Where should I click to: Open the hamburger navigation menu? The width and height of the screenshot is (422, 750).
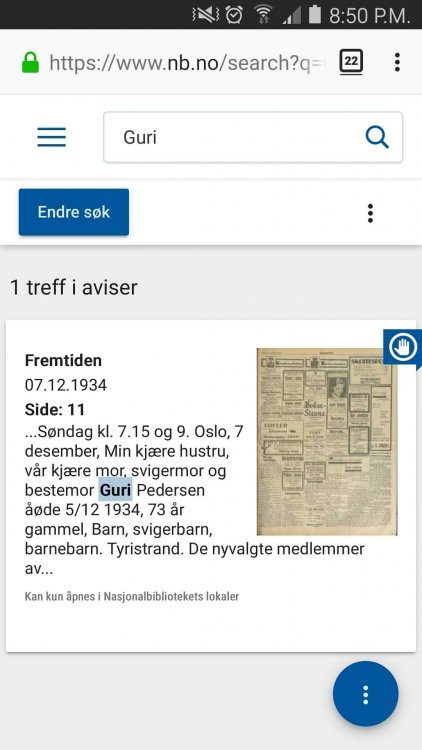click(x=52, y=137)
